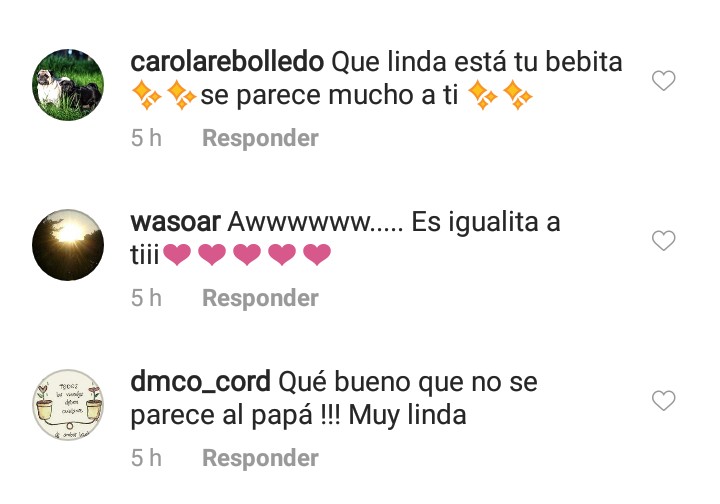
Task: Visit wasoar's profile via username
Action: 176,222
